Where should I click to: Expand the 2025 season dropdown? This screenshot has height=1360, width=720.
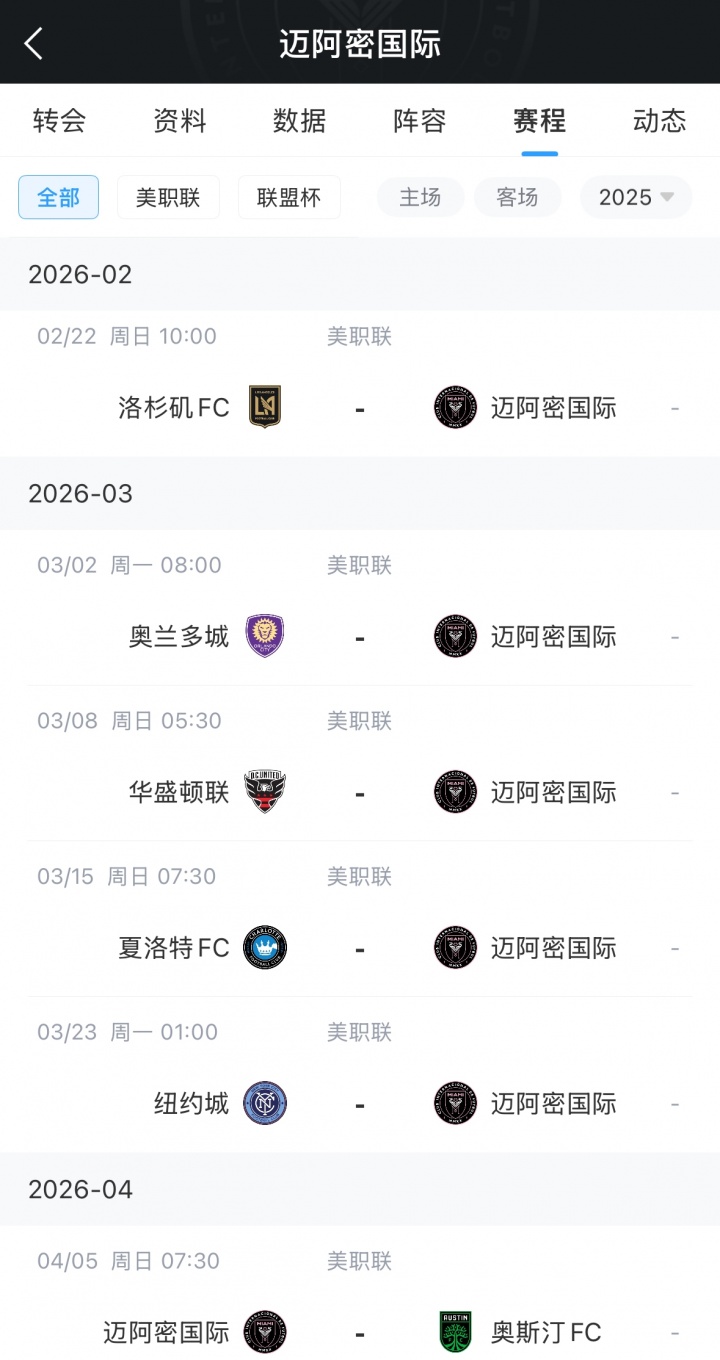(636, 197)
